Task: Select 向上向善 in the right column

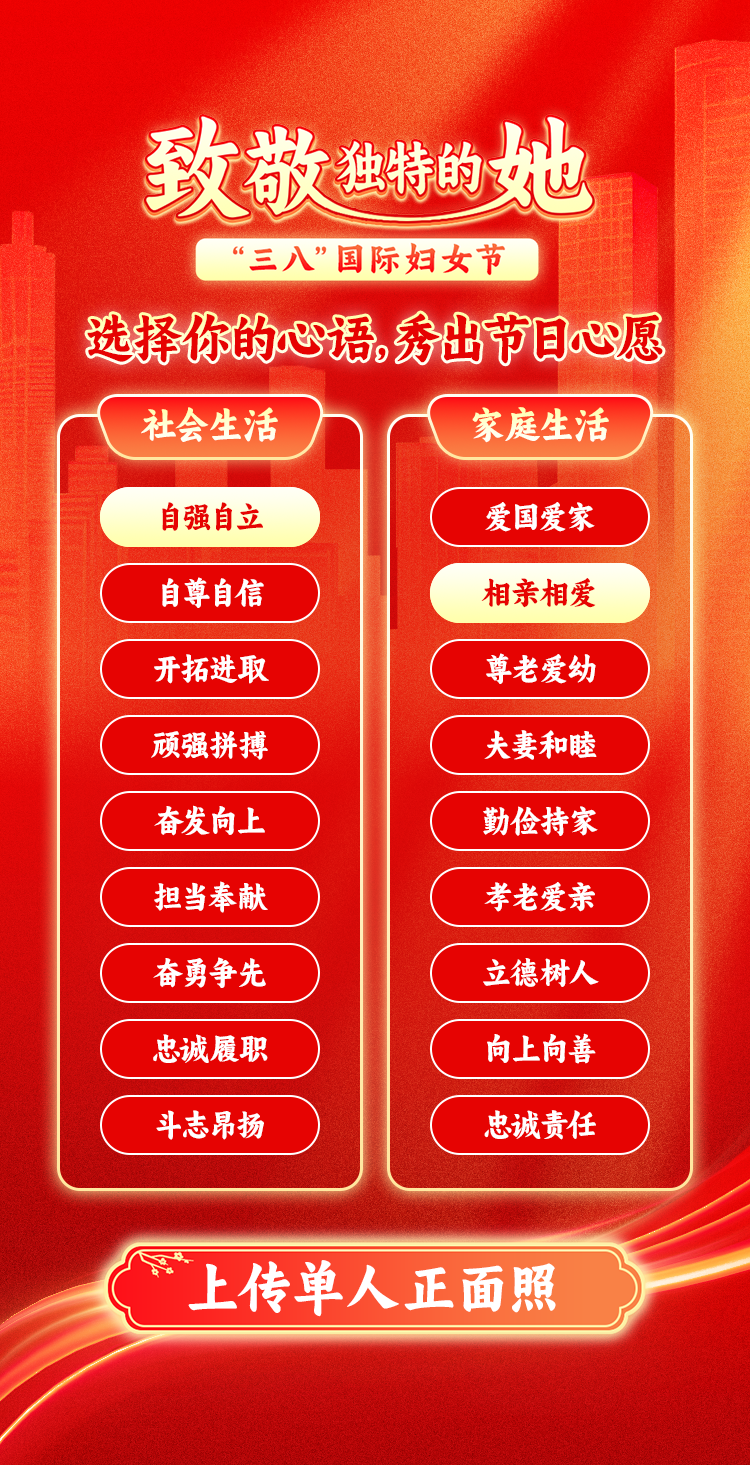Action: coord(540,1050)
